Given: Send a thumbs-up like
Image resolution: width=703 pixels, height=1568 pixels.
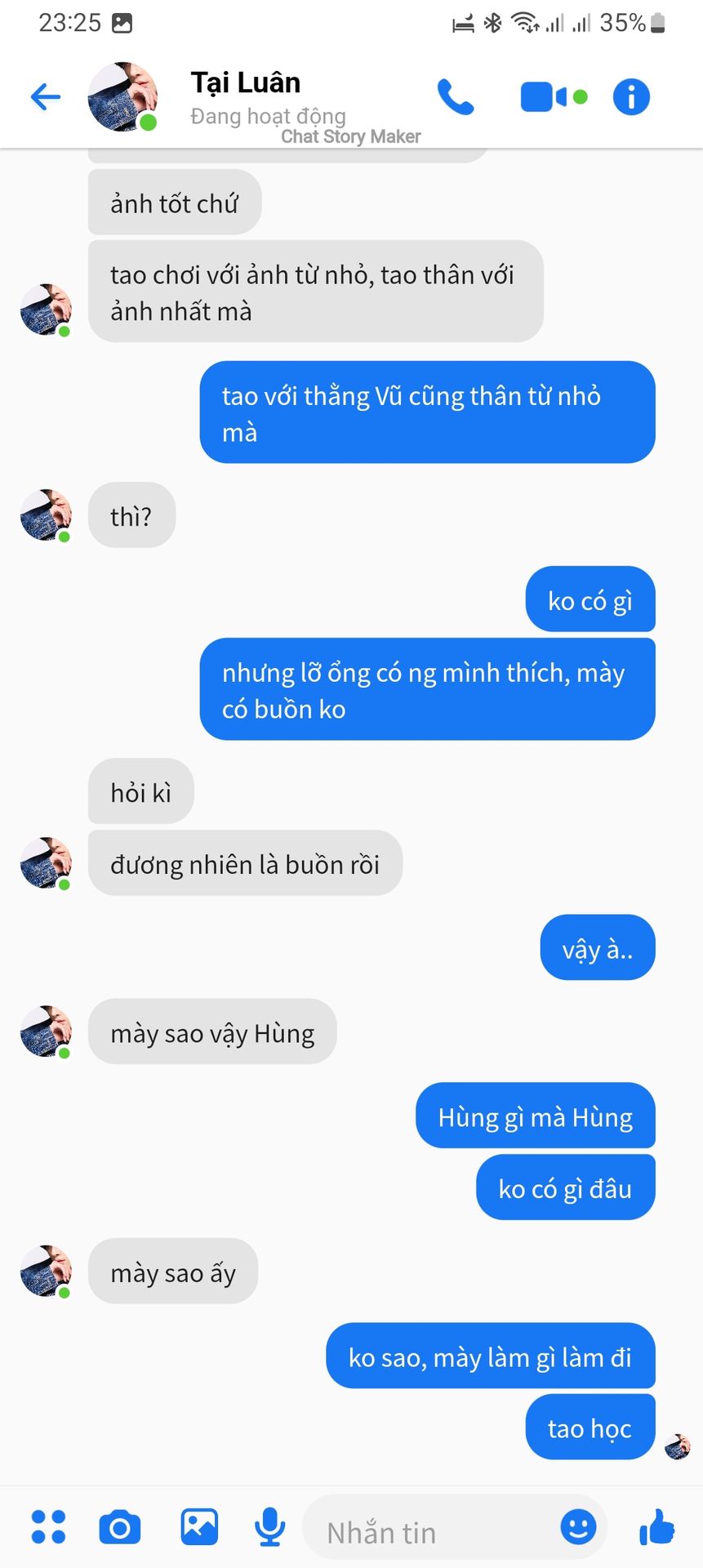Looking at the screenshot, I should [x=656, y=1526].
